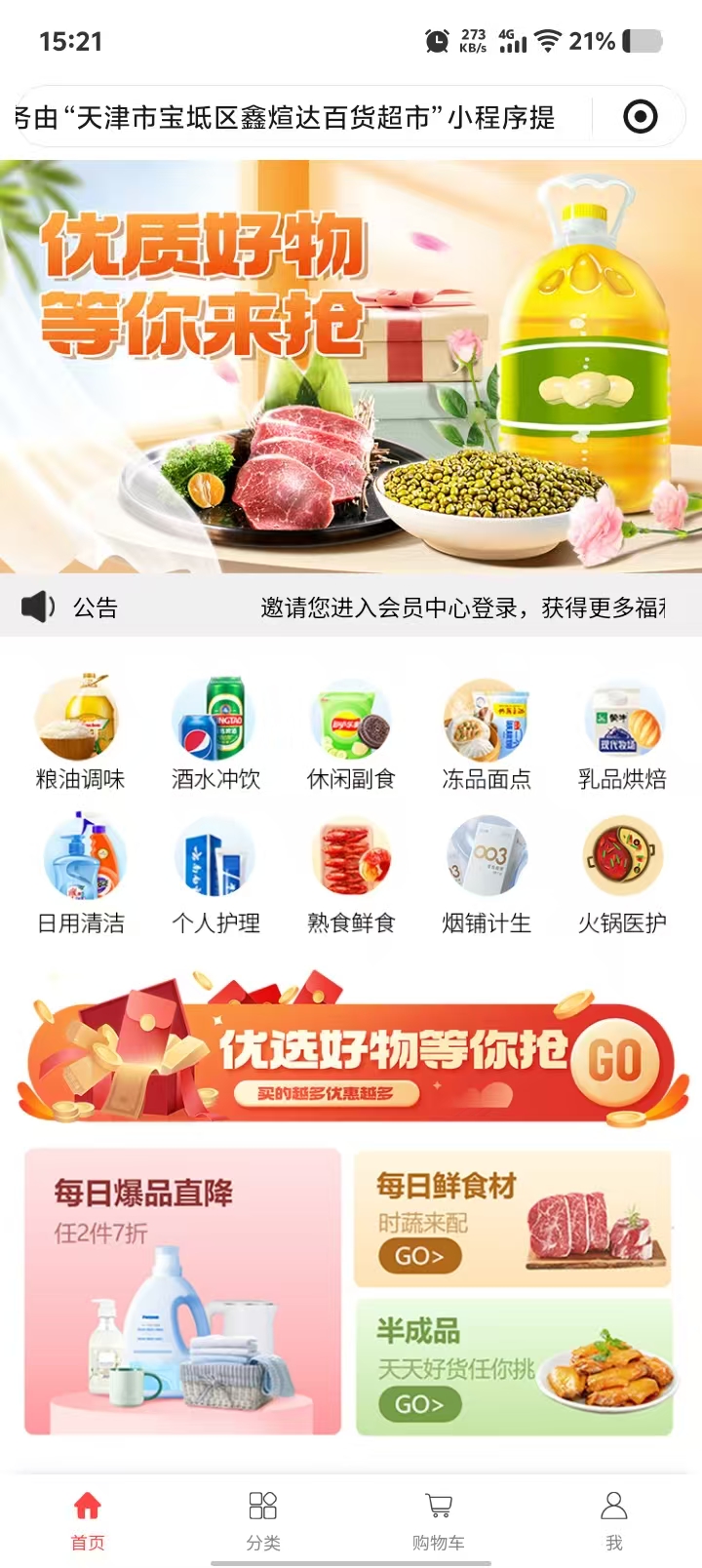This screenshot has width=702, height=1568.
Task: Go to the 我 tab
Action: point(614,1519)
